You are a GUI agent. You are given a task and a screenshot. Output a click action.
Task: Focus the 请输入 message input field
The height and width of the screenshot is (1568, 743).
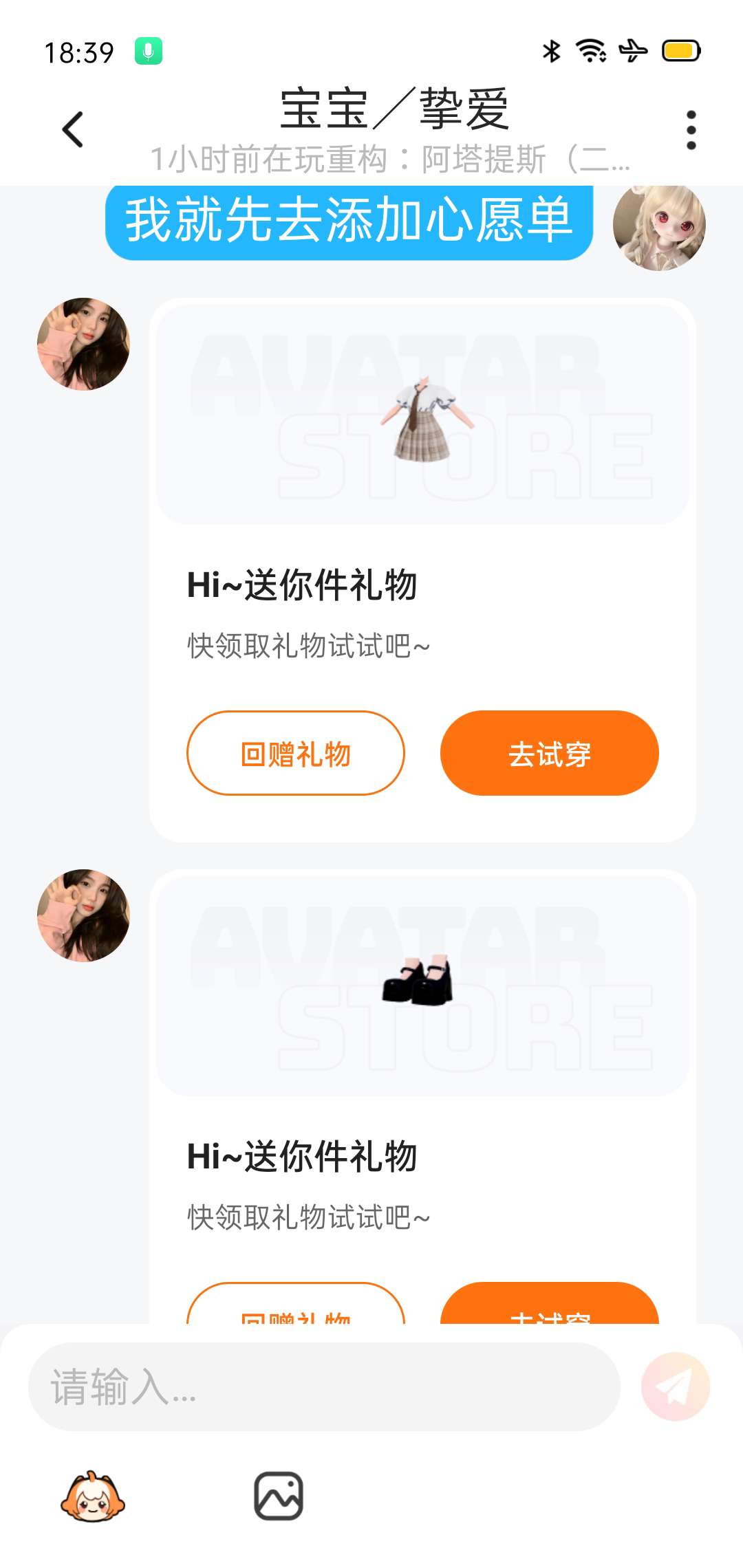coord(323,1386)
